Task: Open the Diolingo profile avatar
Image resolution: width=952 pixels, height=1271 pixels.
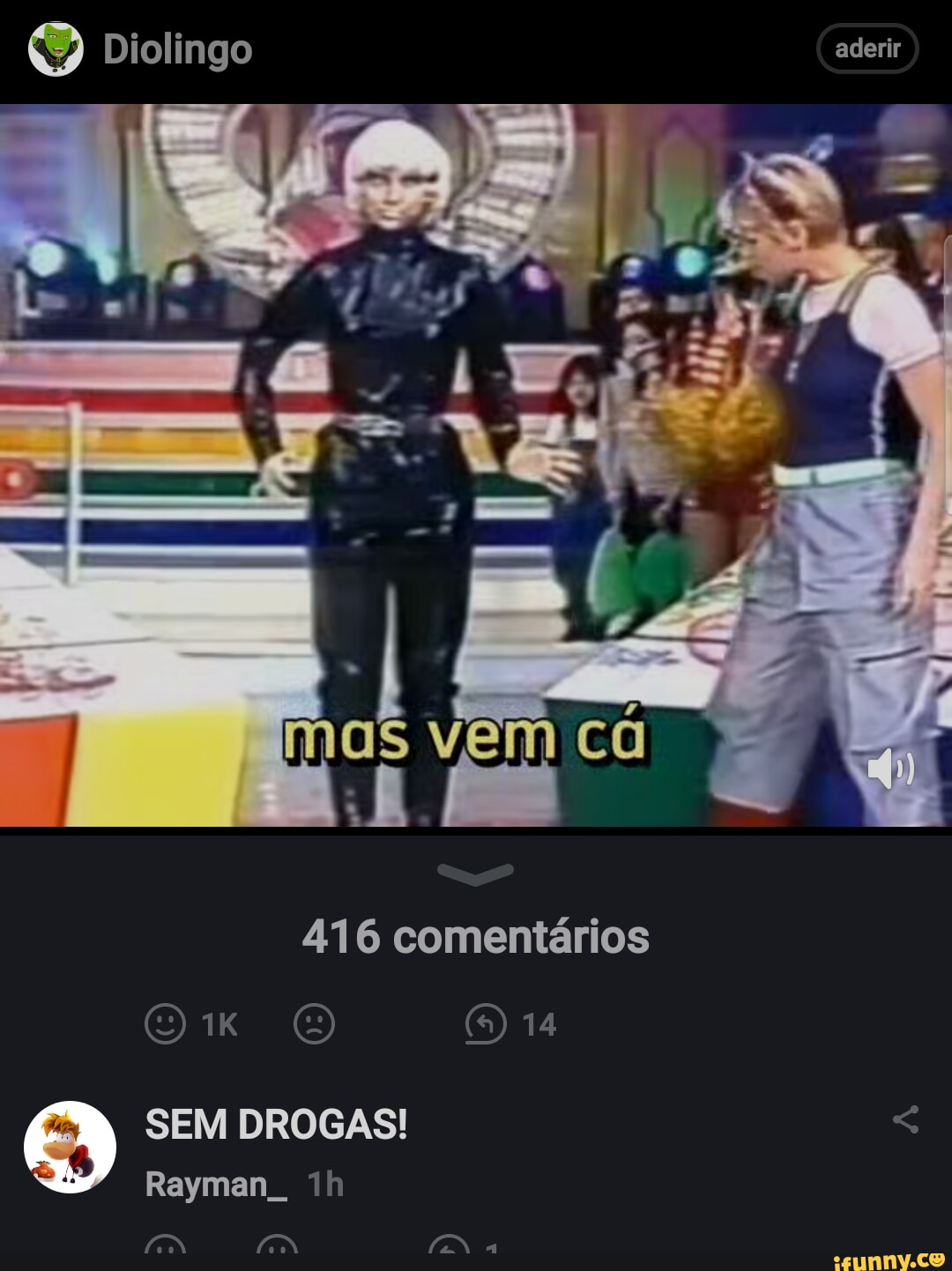Action: coord(56,49)
